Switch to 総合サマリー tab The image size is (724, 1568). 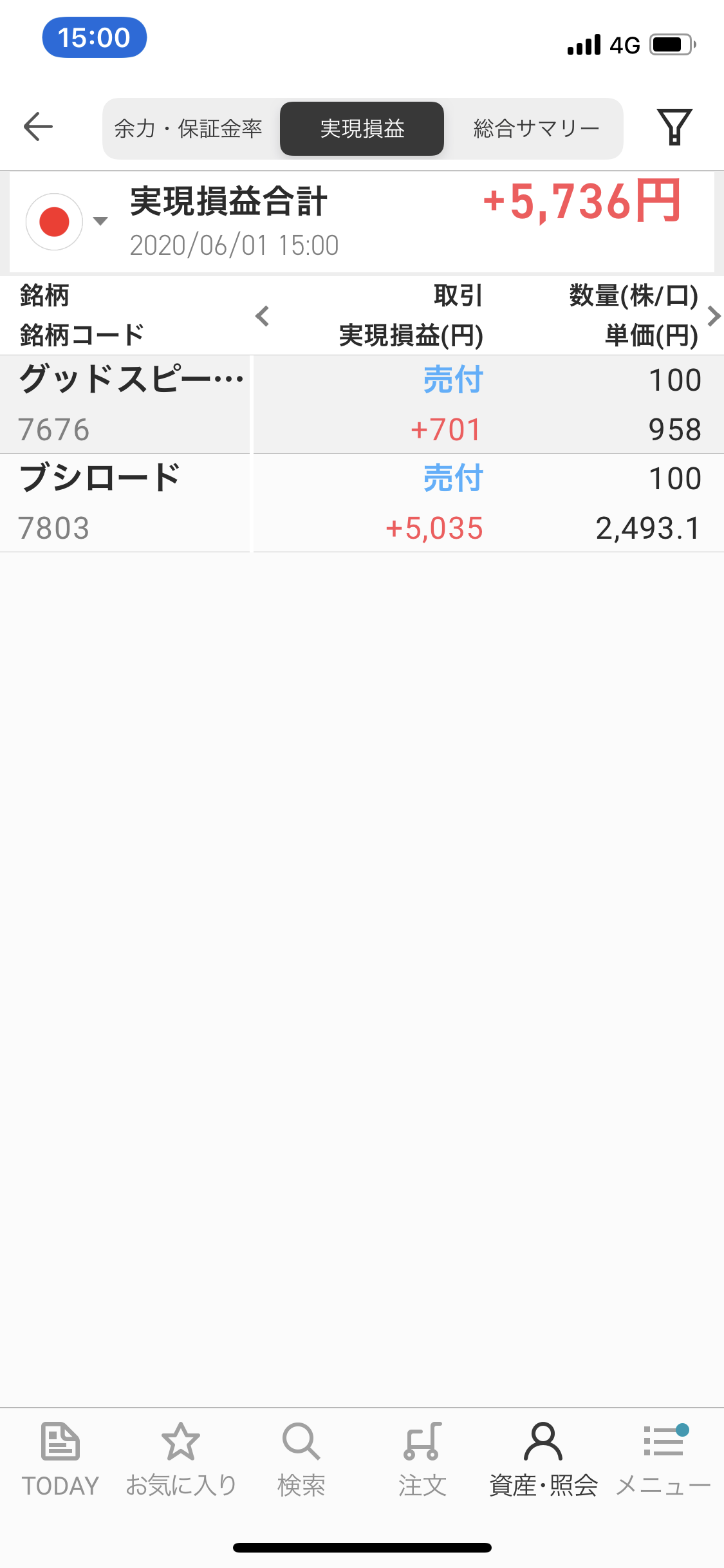click(536, 129)
